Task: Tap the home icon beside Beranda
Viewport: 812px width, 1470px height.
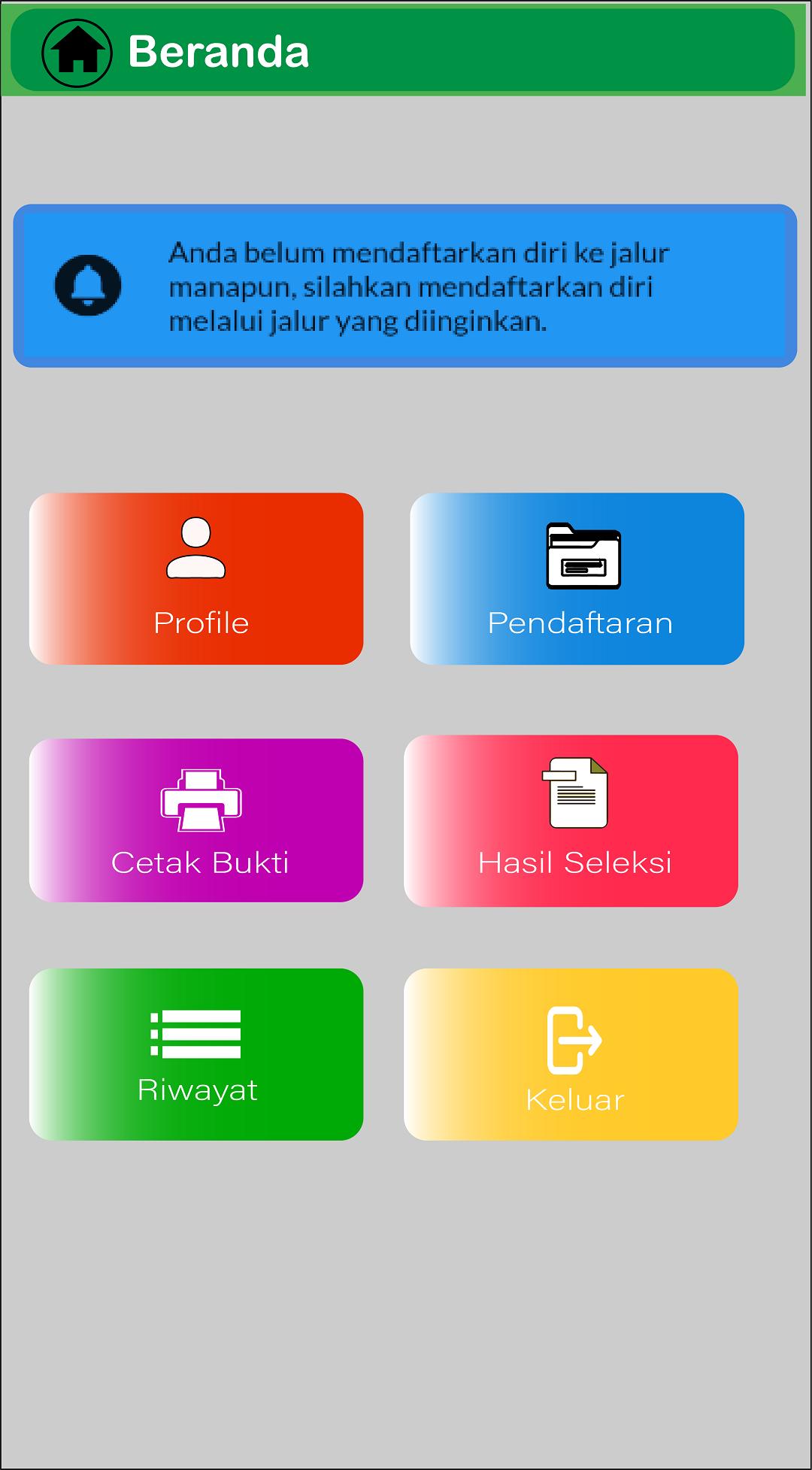Action: [x=77, y=53]
